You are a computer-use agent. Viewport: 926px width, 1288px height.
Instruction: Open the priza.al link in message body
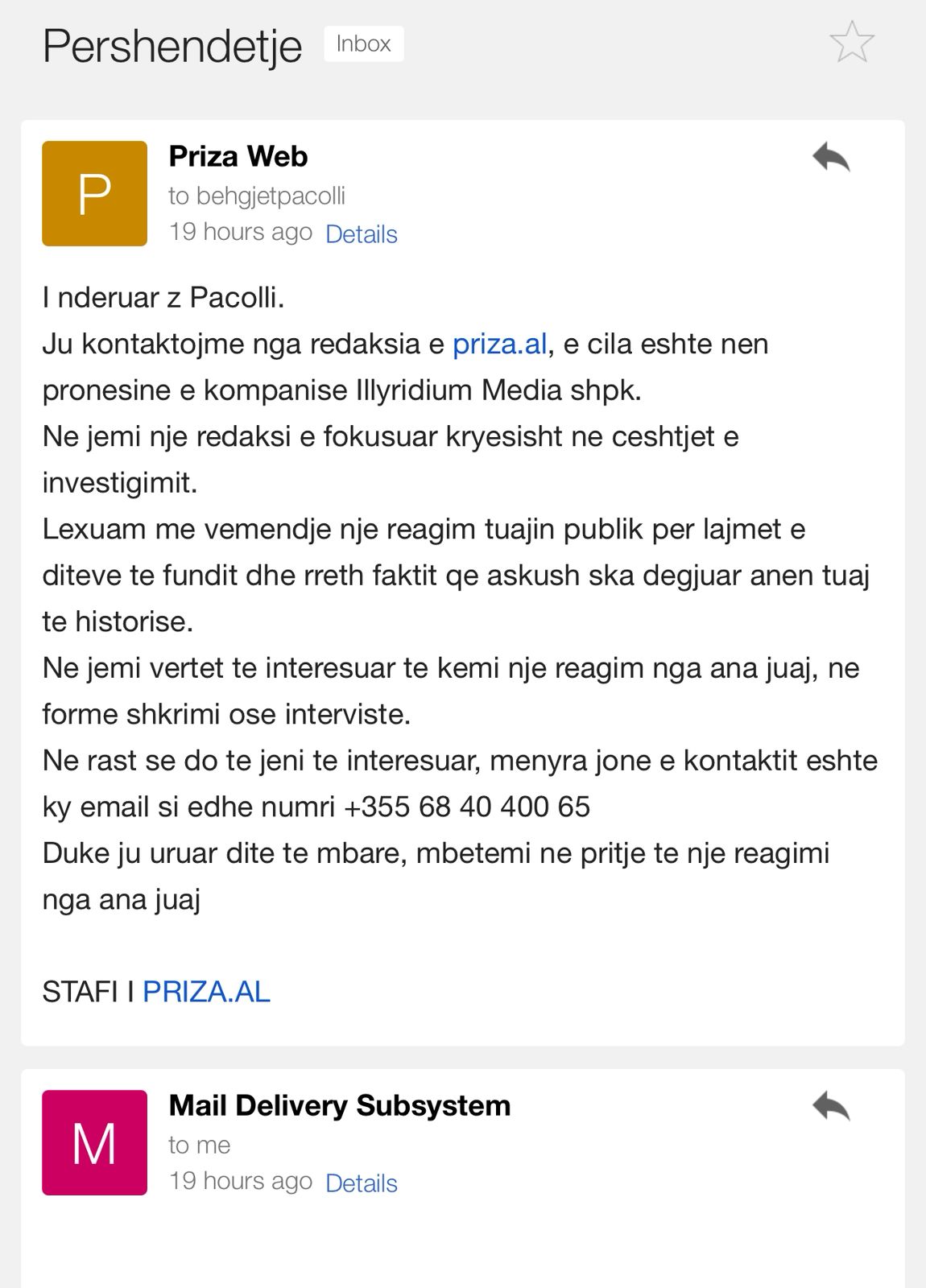[499, 344]
